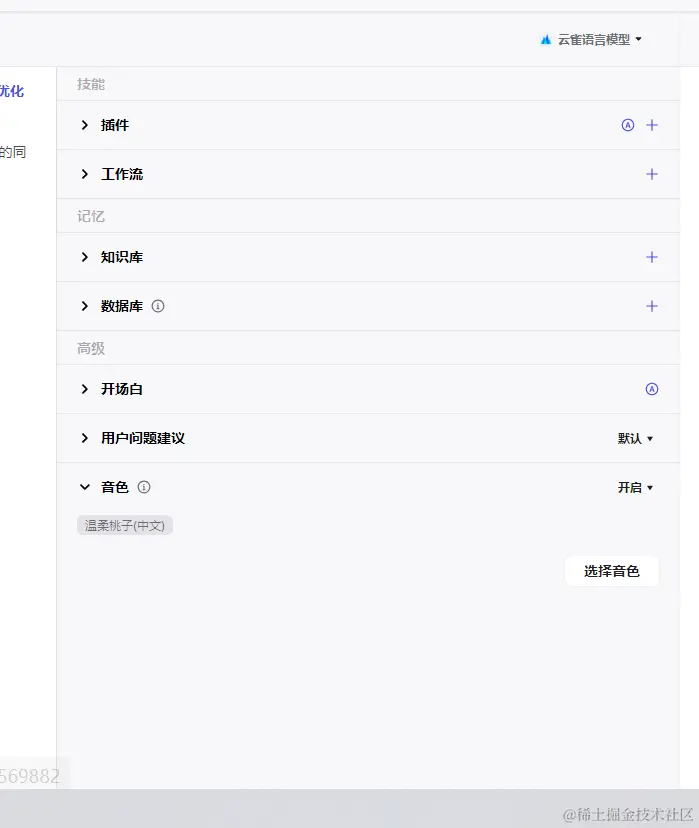Tap the 选择音色 button
699x828 pixels.
click(x=611, y=571)
